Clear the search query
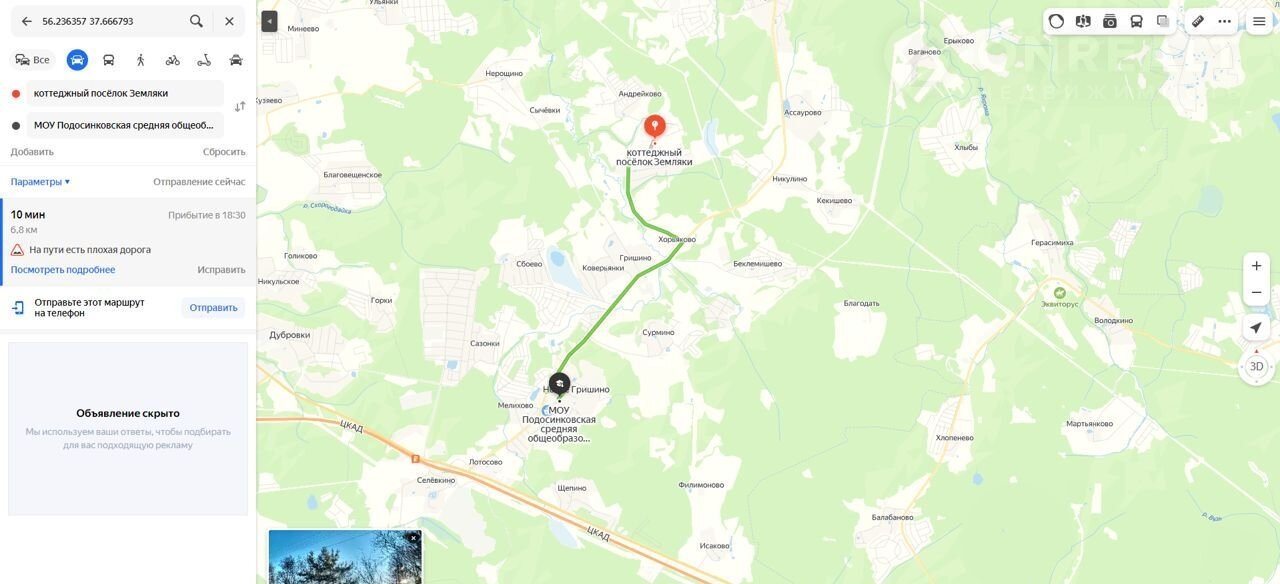This screenshot has width=1280, height=584. tap(229, 21)
